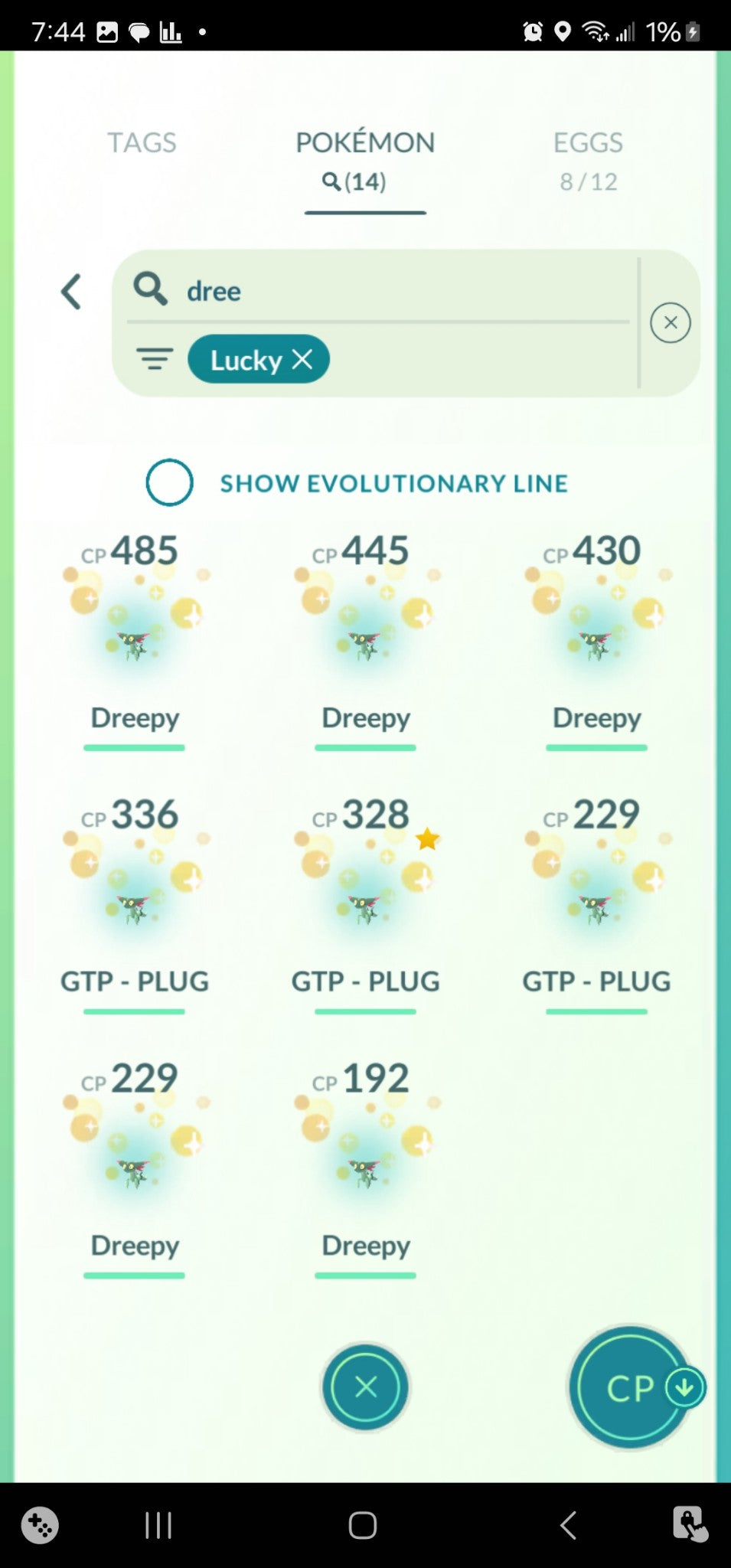Enable Show Evolutionary Line

coord(169,482)
